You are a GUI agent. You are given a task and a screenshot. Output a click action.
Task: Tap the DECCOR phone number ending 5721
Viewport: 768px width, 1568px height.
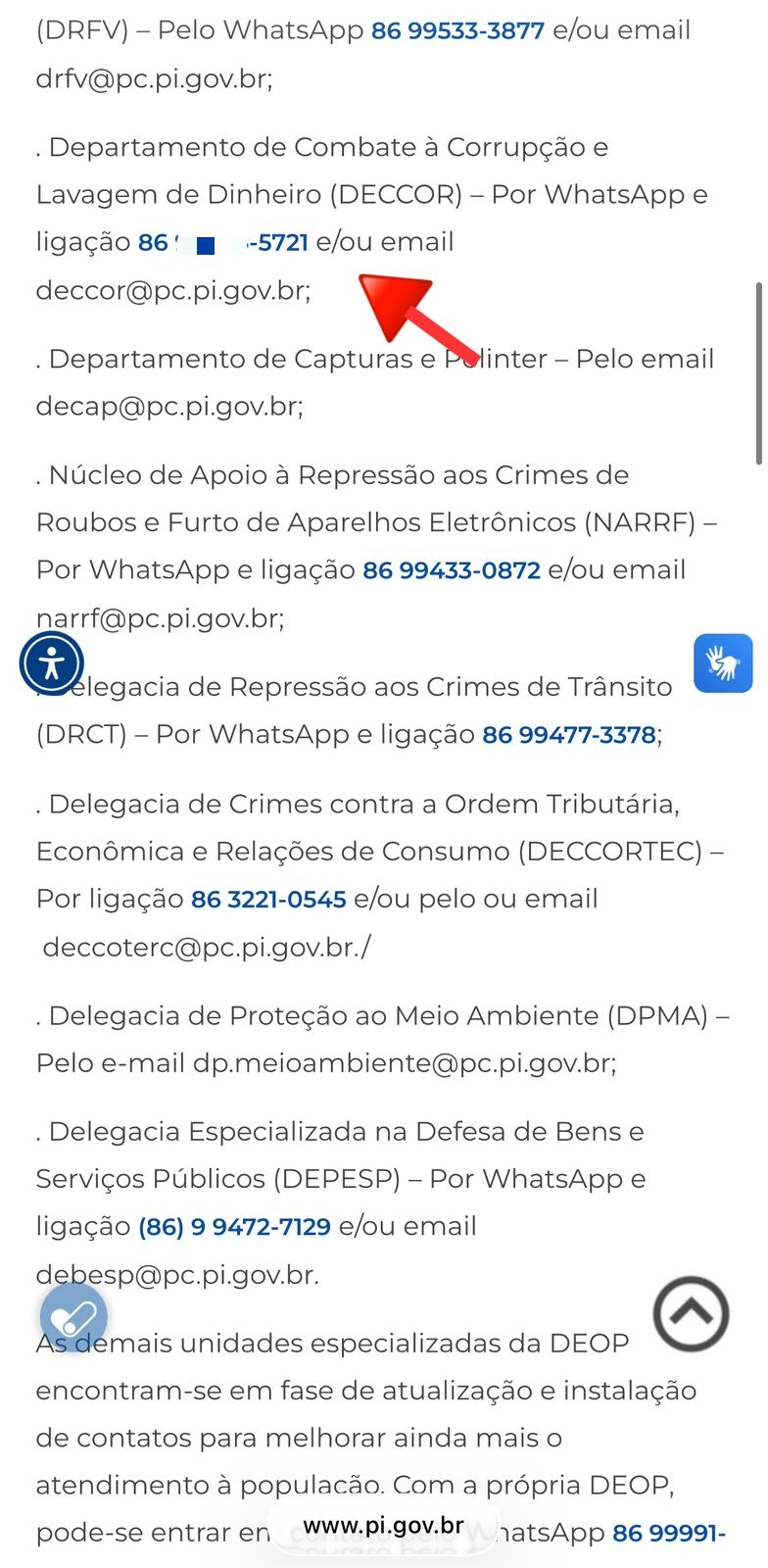[223, 242]
